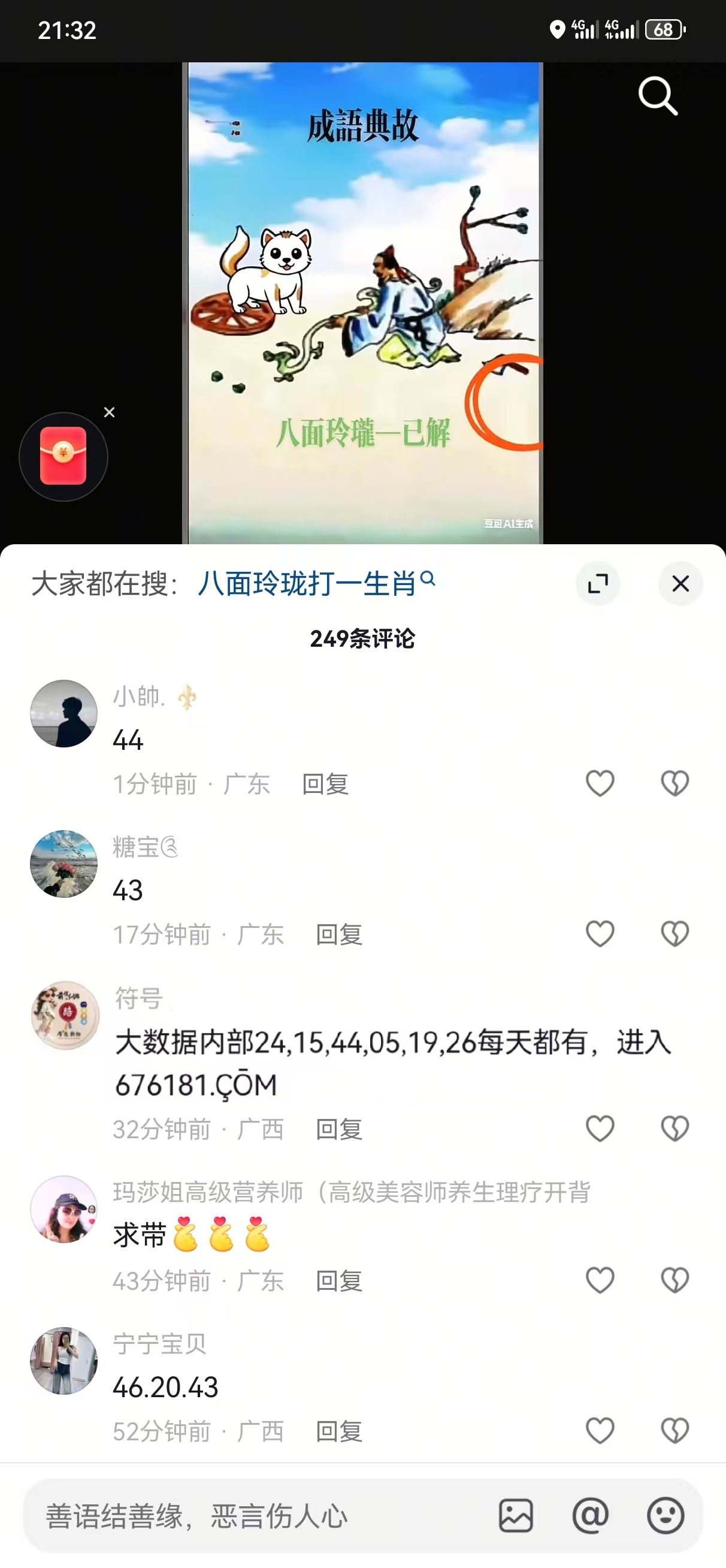Open the search magnifier icon
The height and width of the screenshot is (1568, 726).
658,96
